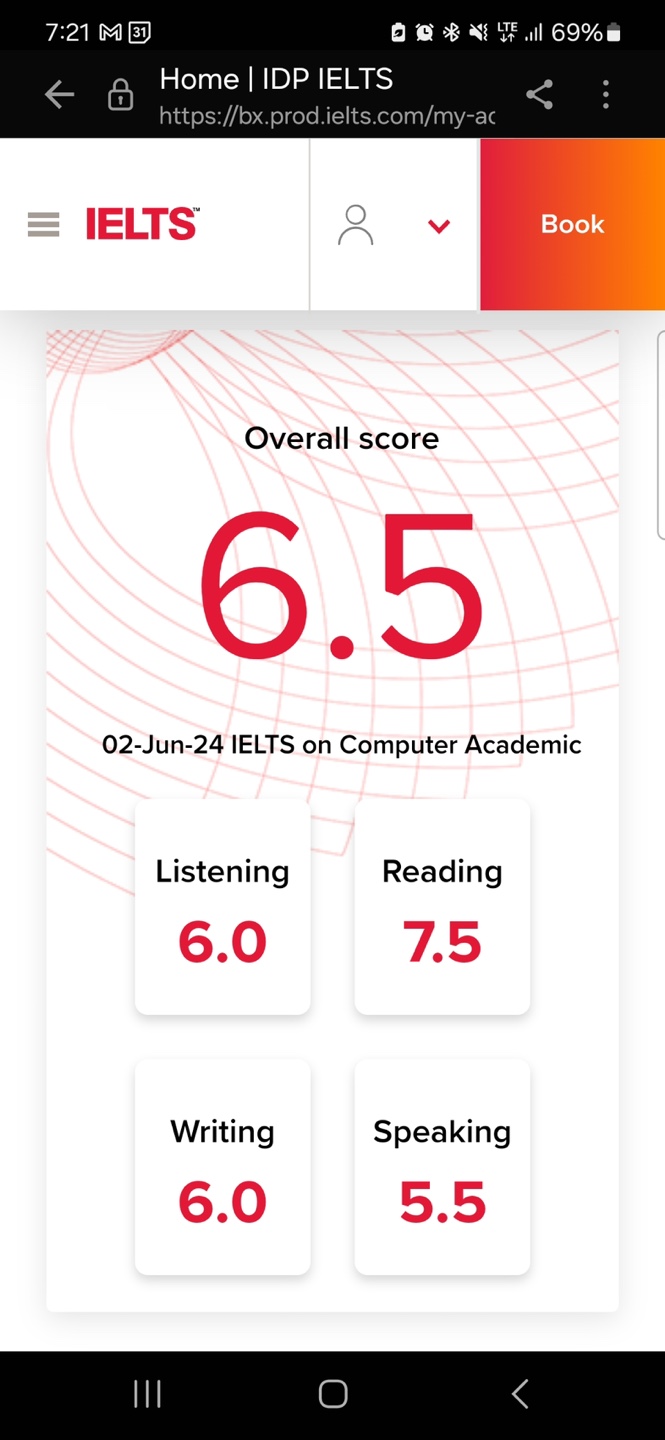Open the browser overflow menu
The height and width of the screenshot is (1440, 665).
606,95
